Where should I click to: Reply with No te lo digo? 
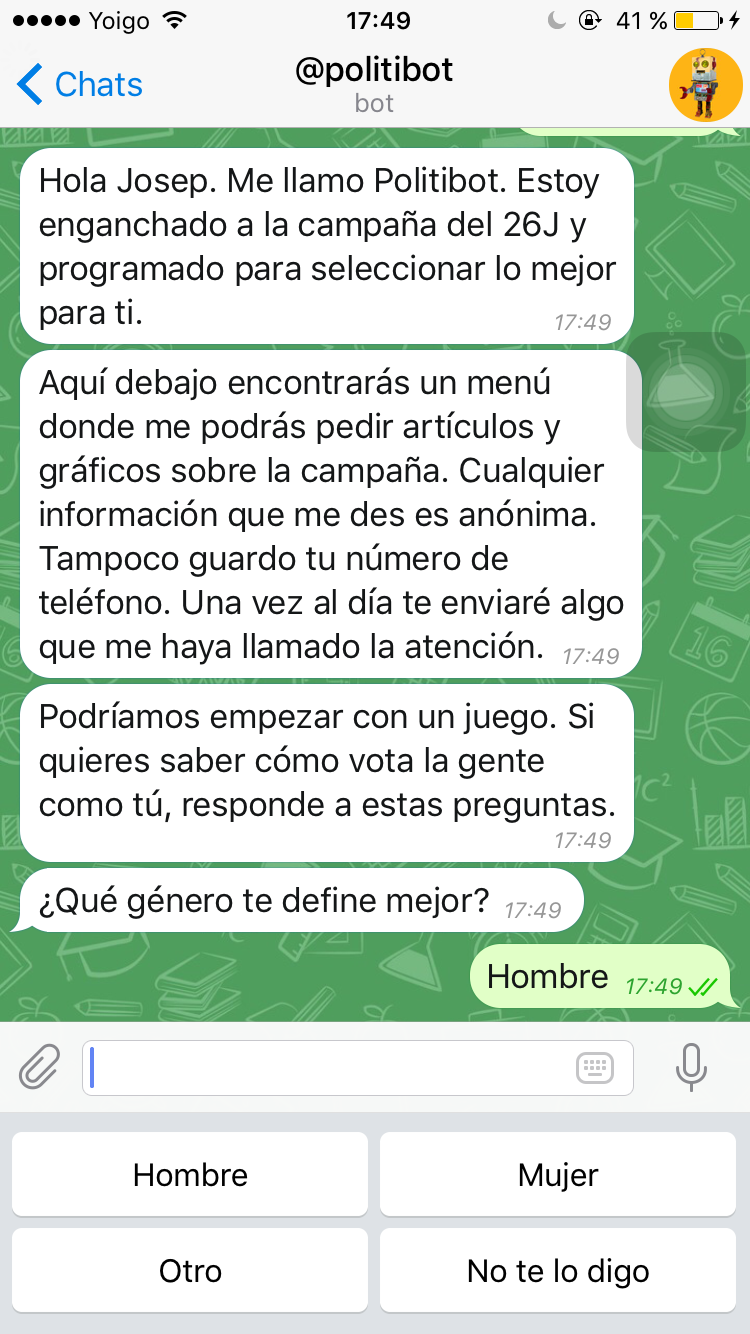(558, 1270)
